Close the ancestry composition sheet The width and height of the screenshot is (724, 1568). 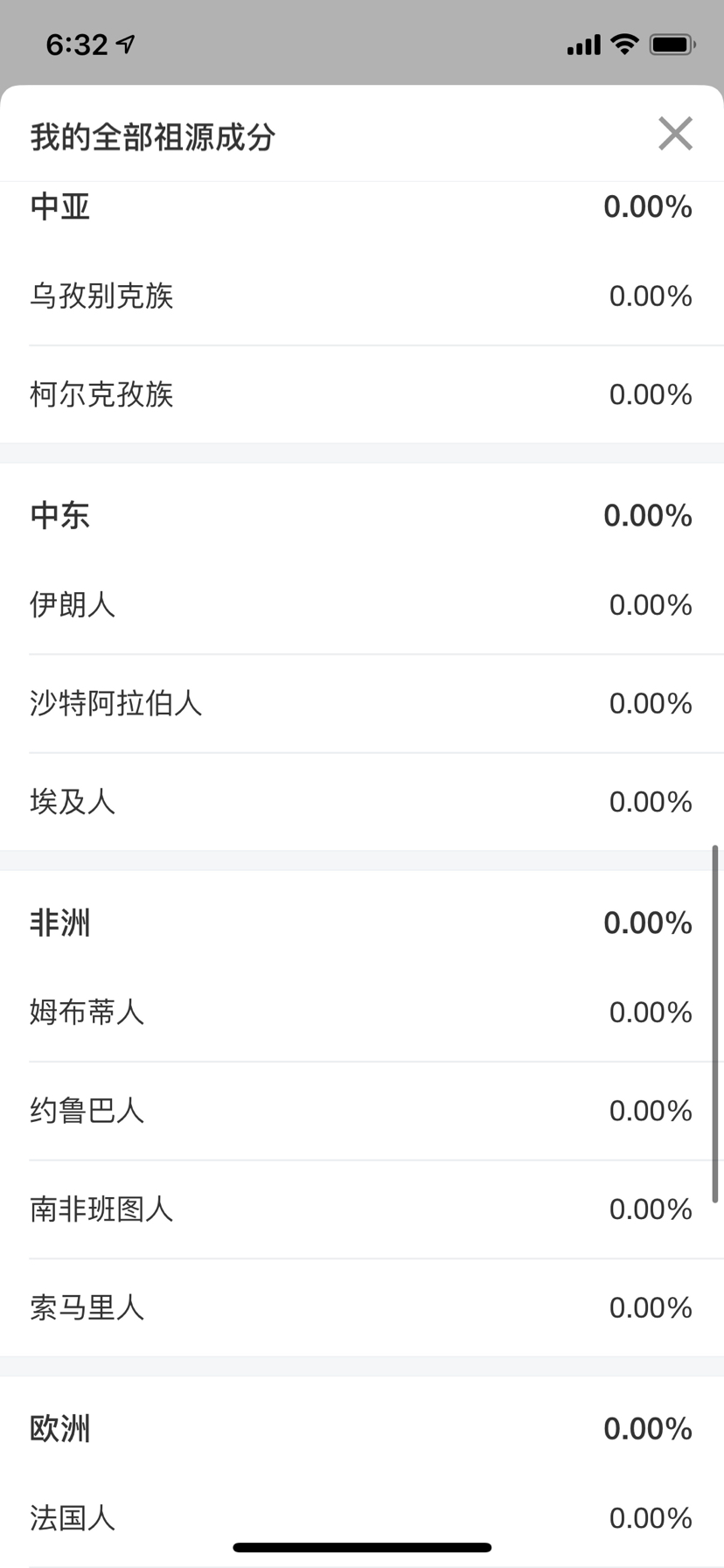point(675,134)
